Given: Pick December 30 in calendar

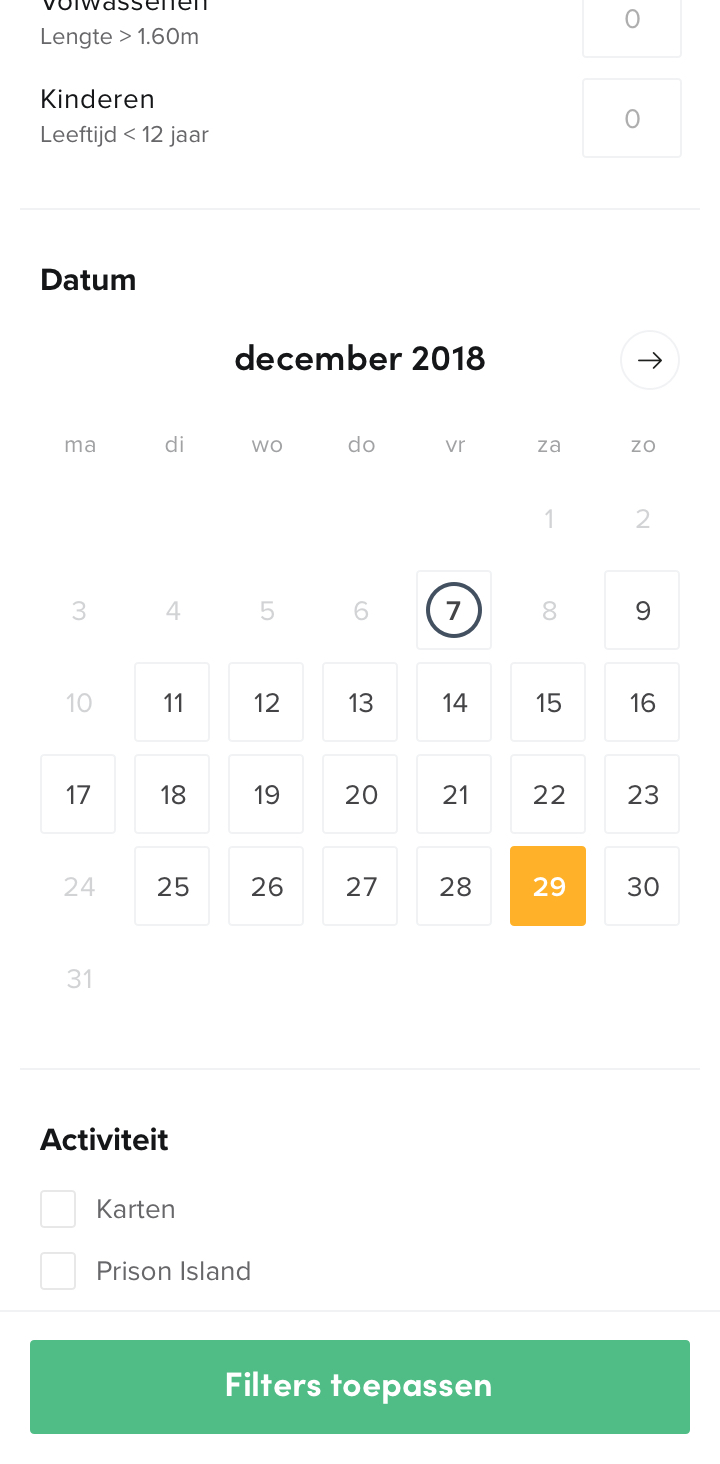Looking at the screenshot, I should (642, 886).
